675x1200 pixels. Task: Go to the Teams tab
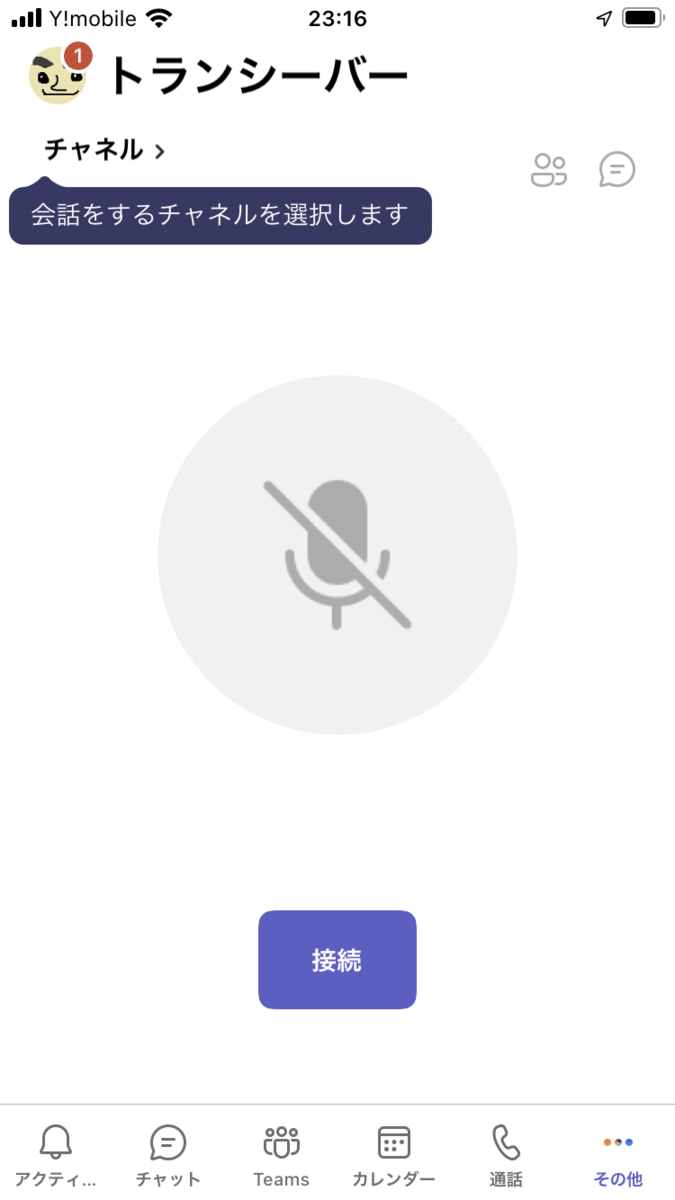tap(281, 1155)
